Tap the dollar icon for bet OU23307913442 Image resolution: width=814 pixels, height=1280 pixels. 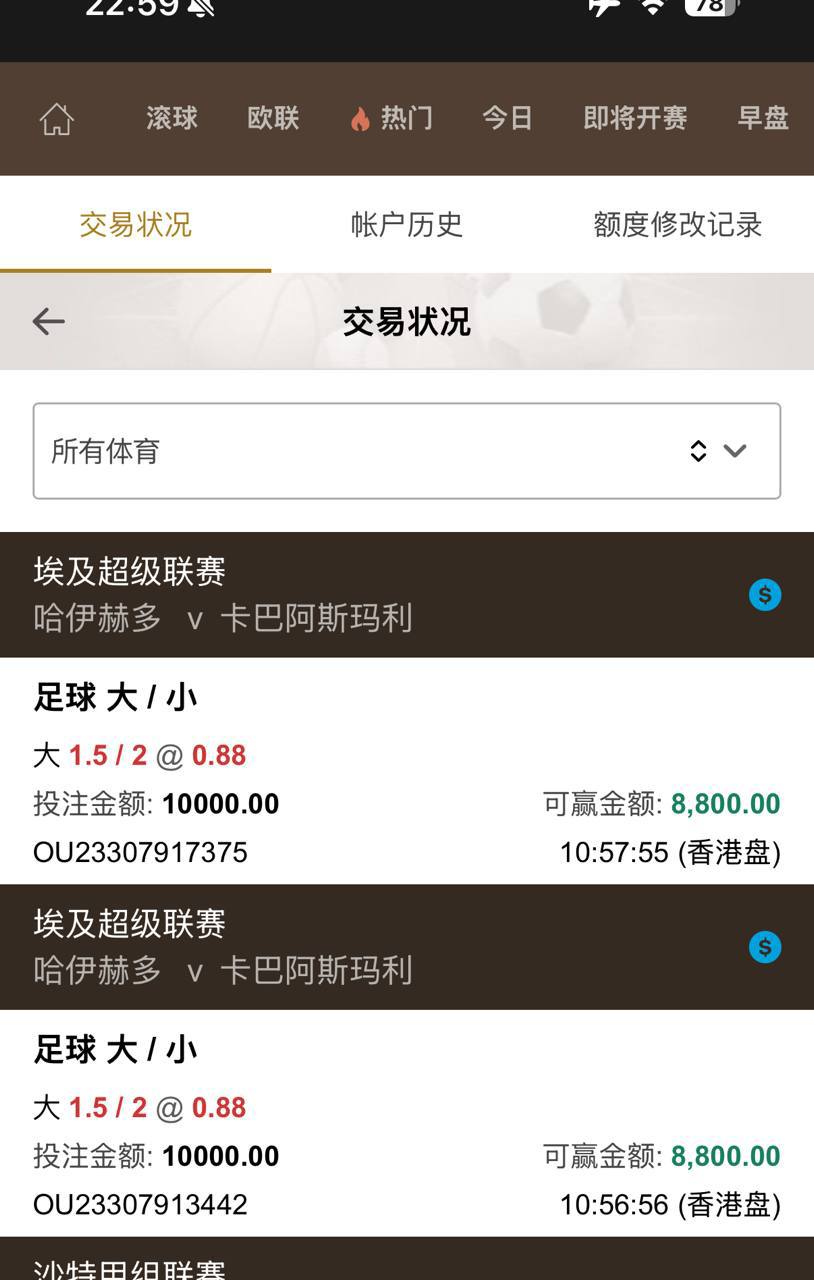(x=765, y=947)
